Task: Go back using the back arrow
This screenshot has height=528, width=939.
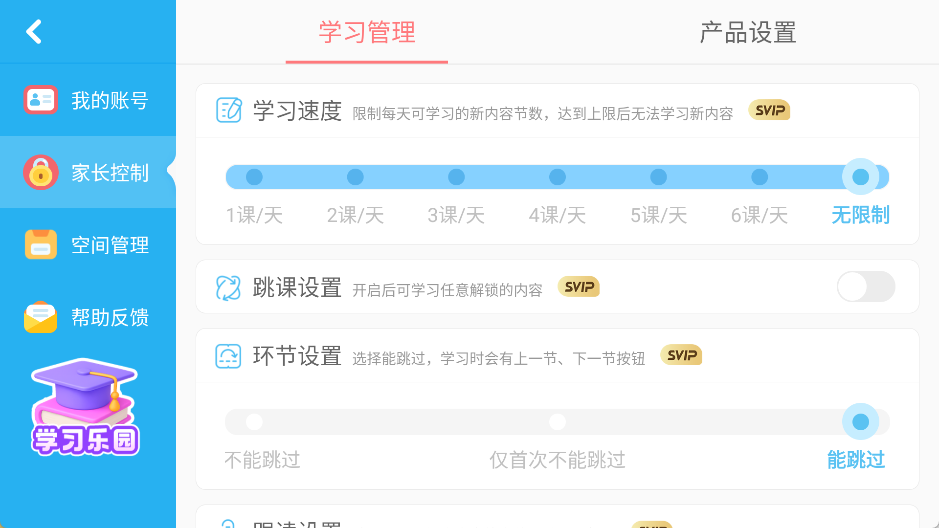Action: pyautogui.click(x=34, y=32)
